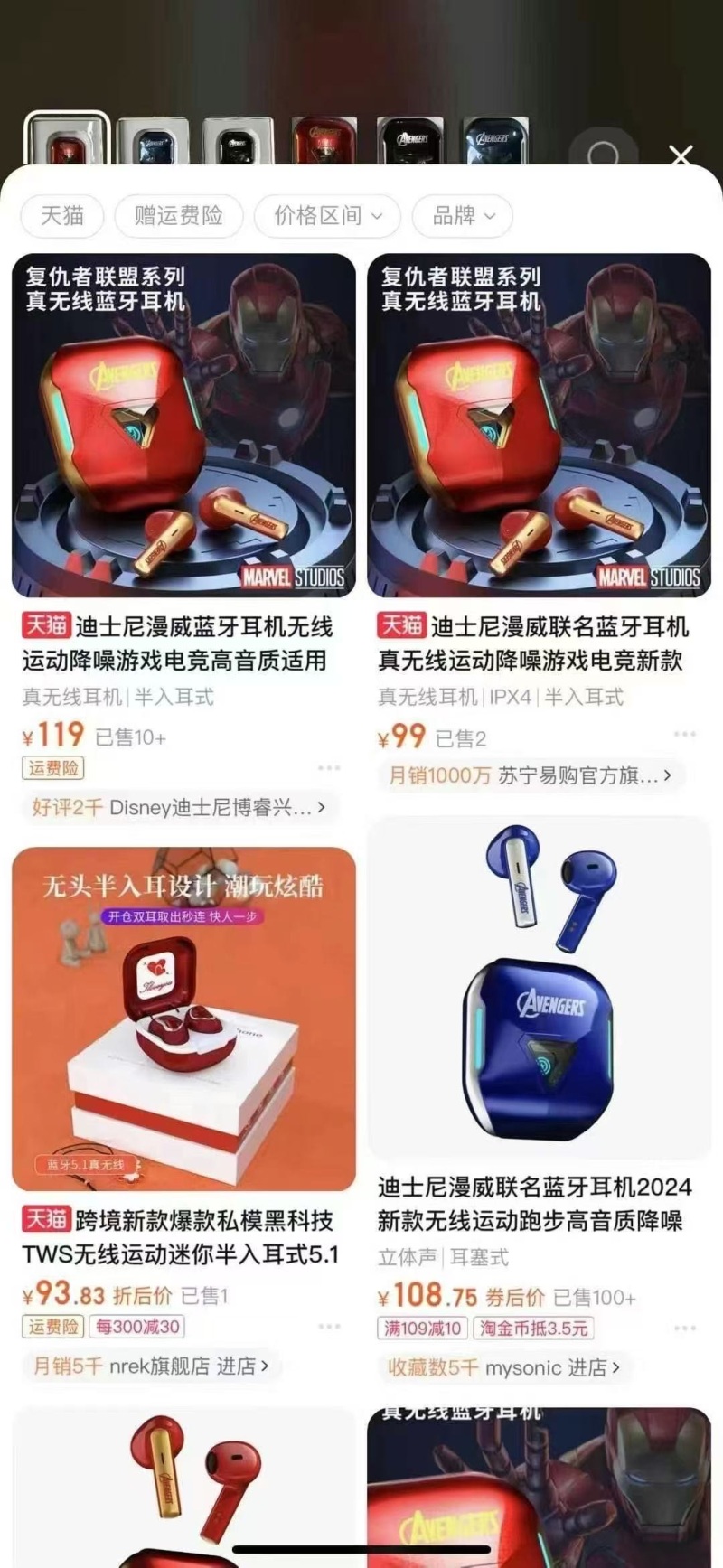The width and height of the screenshot is (723, 1568).
Task: Open the 品牌 filter dropdown
Action: point(463,216)
